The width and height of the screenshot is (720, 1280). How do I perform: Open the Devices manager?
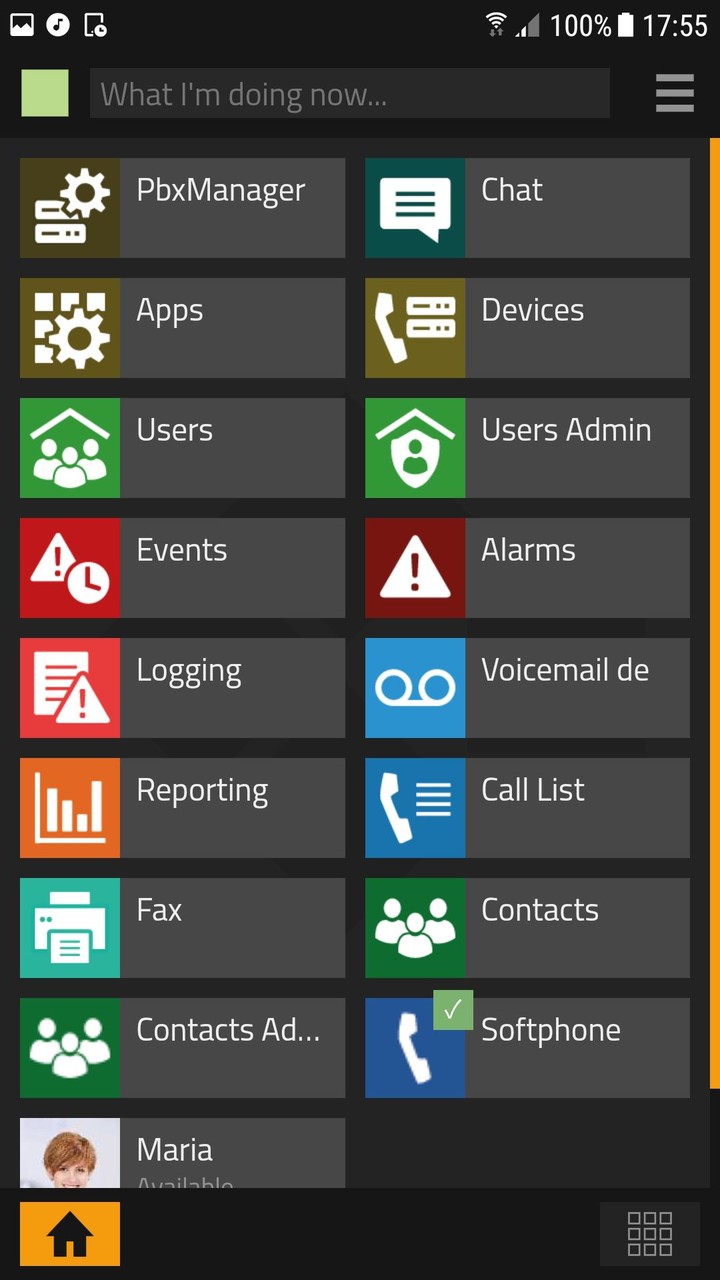tap(527, 328)
